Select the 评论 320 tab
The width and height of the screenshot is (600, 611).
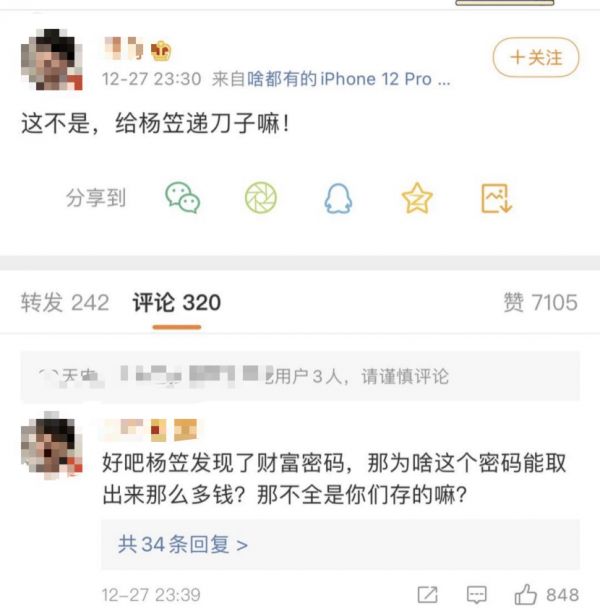coord(176,302)
